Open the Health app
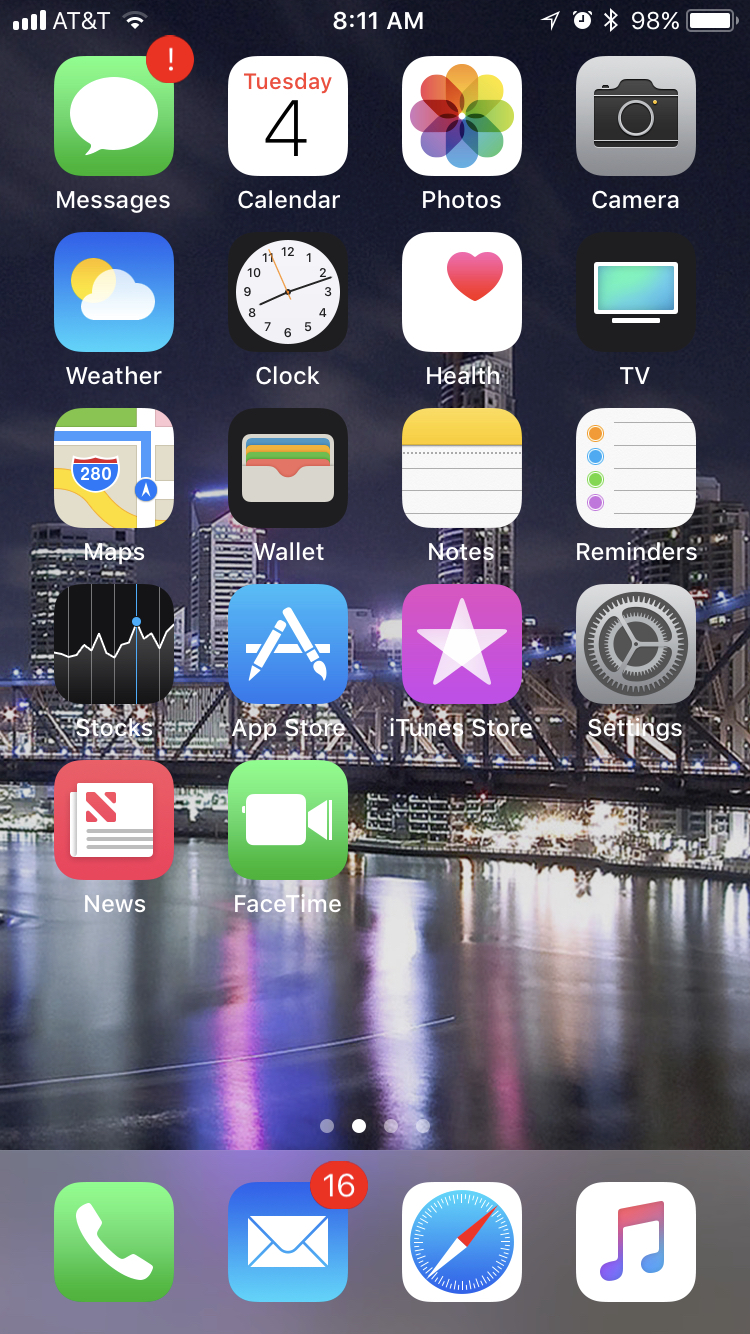The image size is (750, 1334). click(x=462, y=292)
